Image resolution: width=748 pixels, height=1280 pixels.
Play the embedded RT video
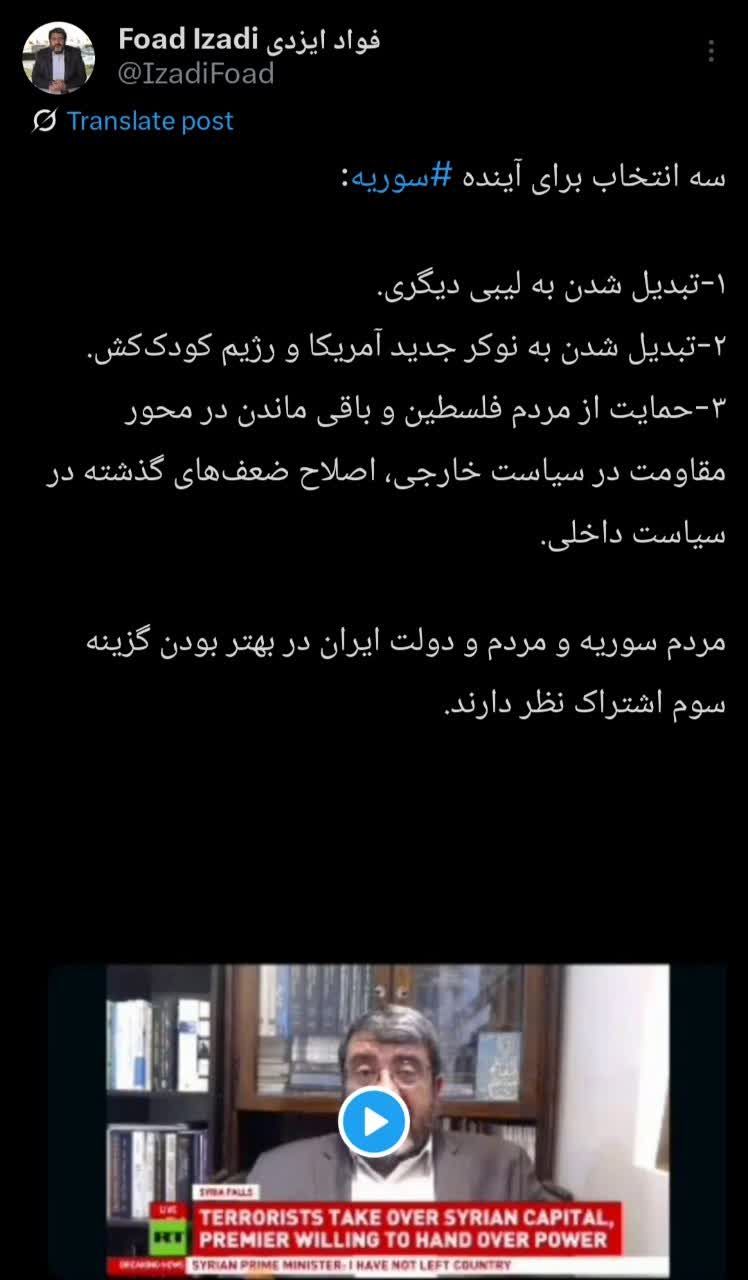(373, 1121)
